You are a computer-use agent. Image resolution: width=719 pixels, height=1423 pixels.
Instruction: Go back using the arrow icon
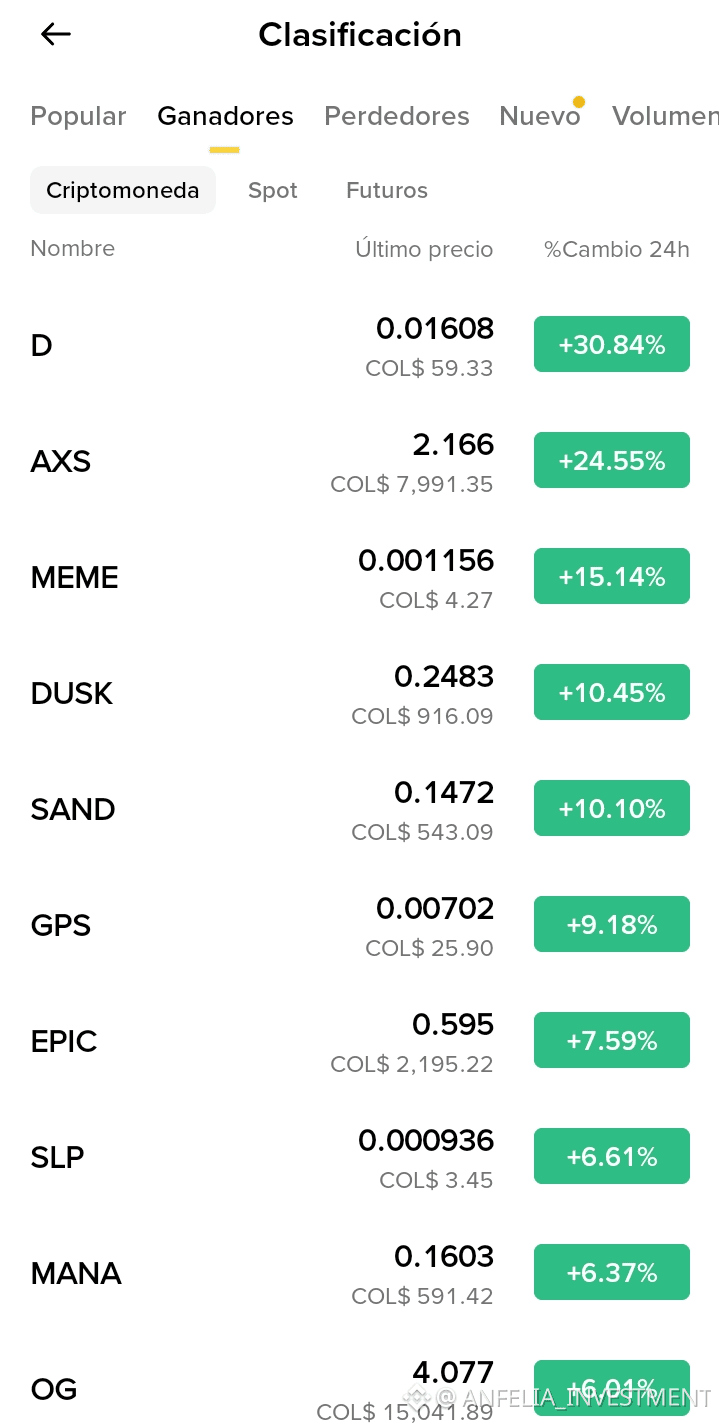coord(55,34)
